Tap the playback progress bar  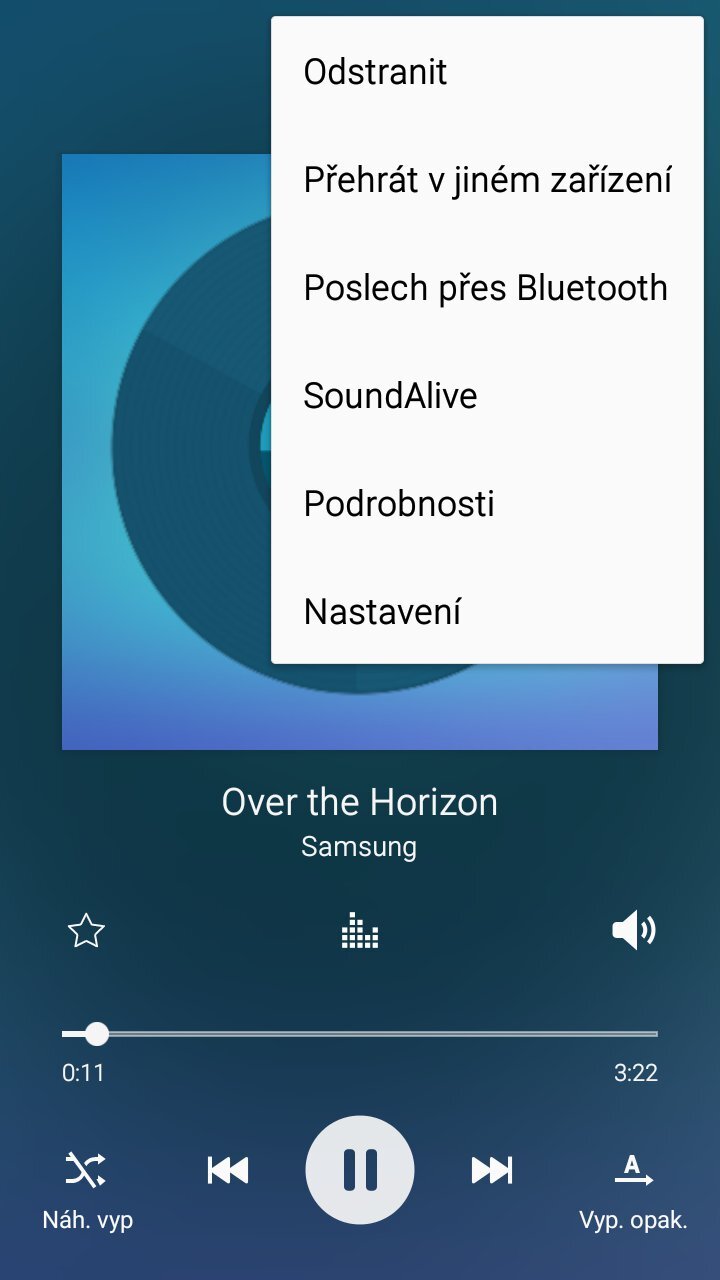[360, 1033]
